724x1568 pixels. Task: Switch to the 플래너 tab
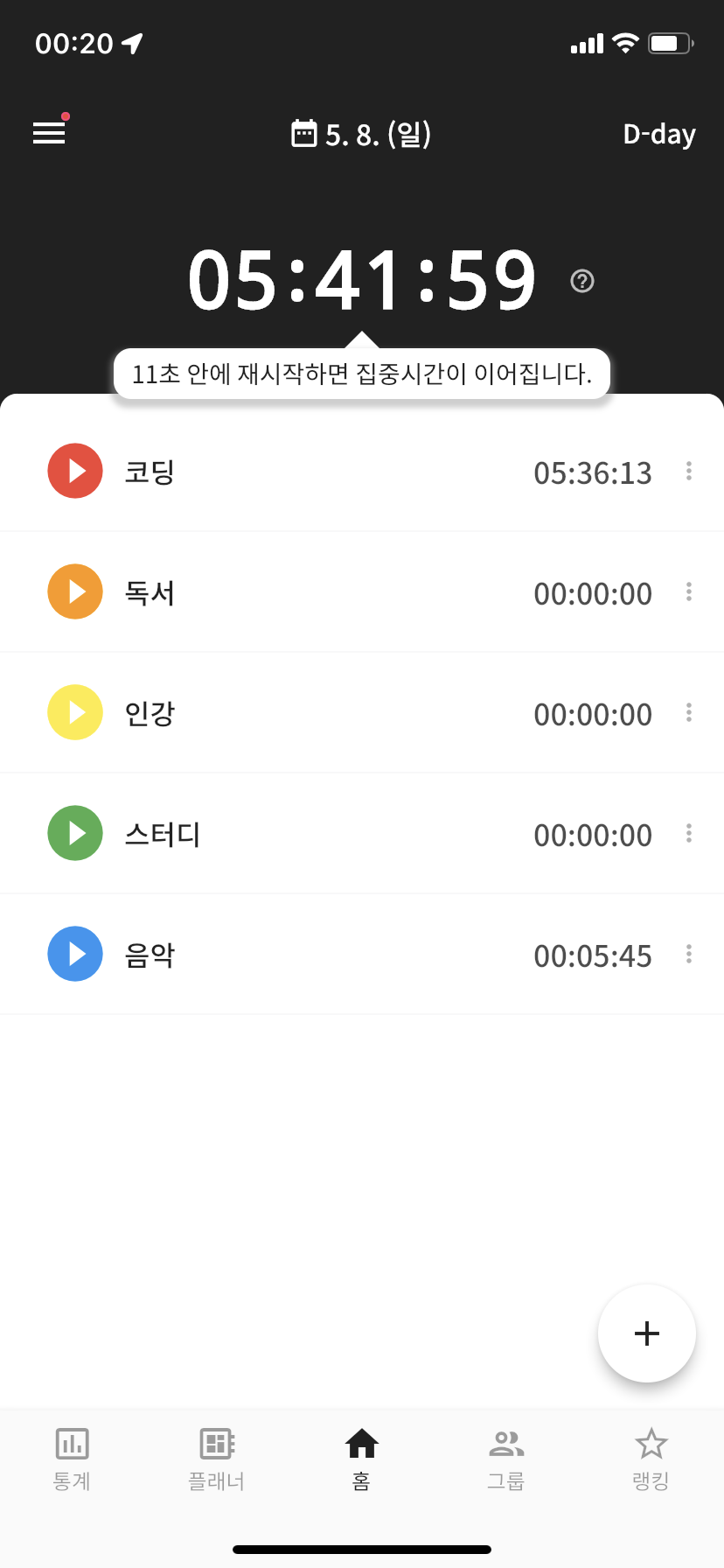click(217, 1458)
